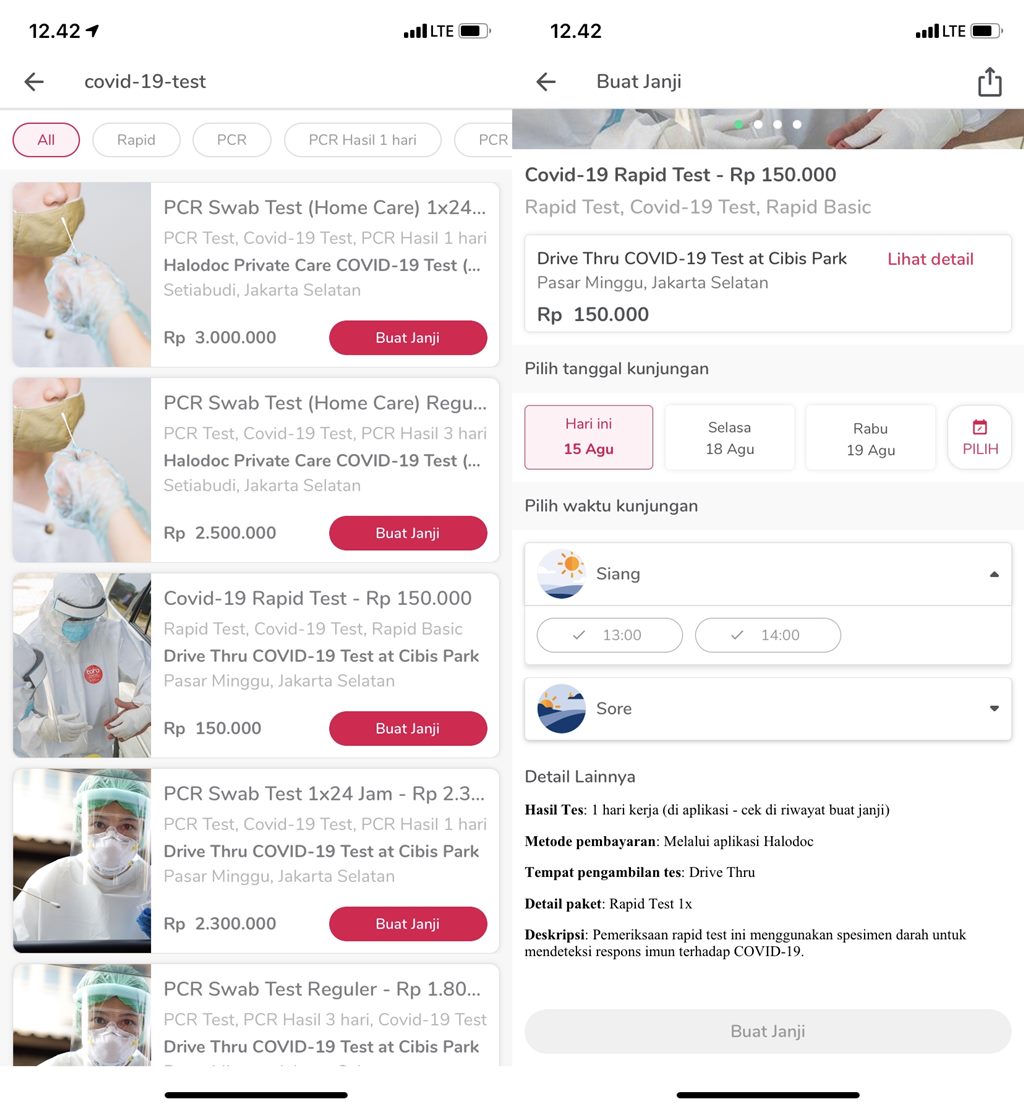Book PCR Swab Test 1x24 Jam Rp 2.300.000
Image resolution: width=1024 pixels, height=1108 pixels.
pyautogui.click(x=407, y=924)
